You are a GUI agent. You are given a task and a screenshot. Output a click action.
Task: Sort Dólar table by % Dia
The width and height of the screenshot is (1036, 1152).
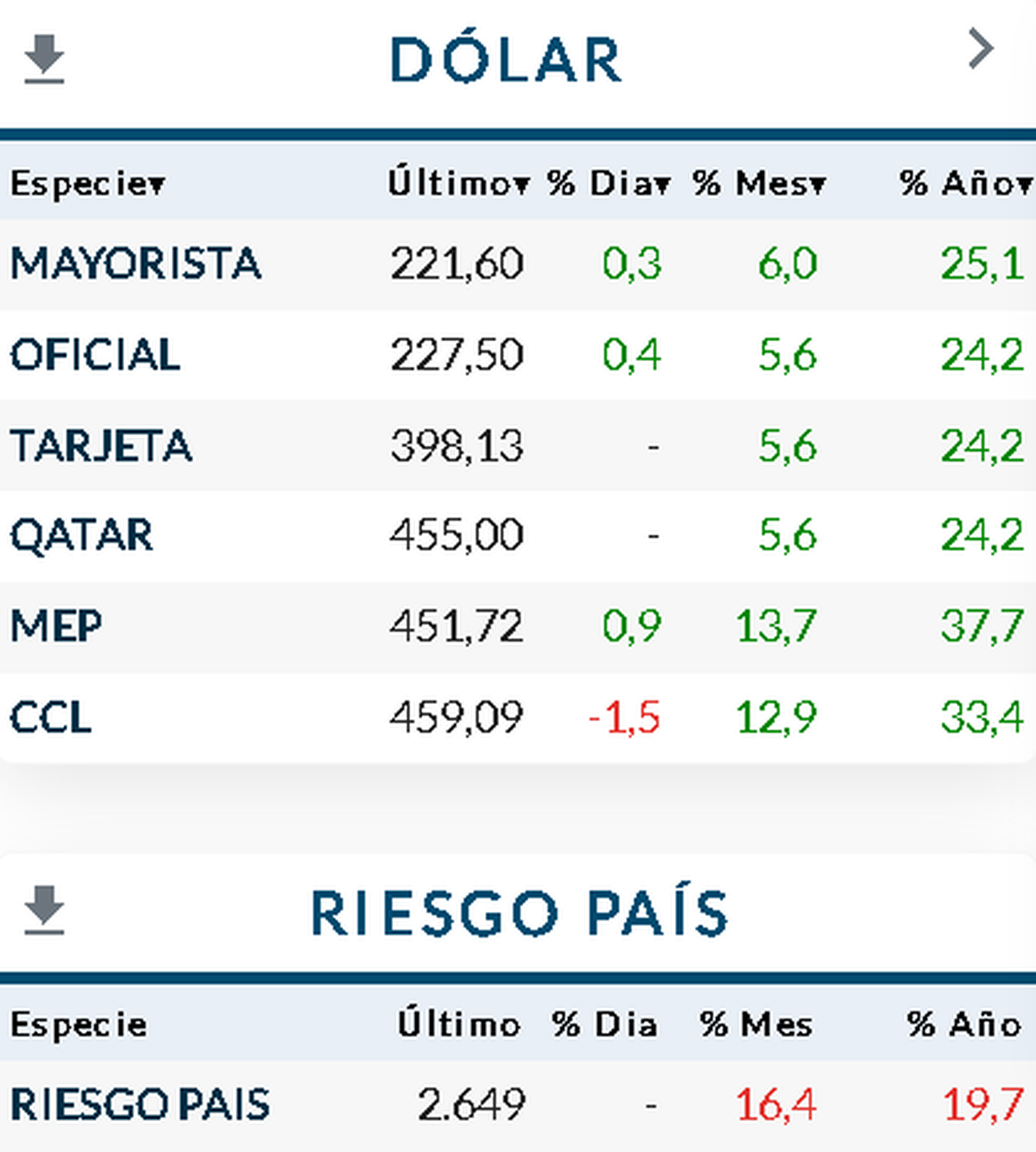(x=609, y=183)
